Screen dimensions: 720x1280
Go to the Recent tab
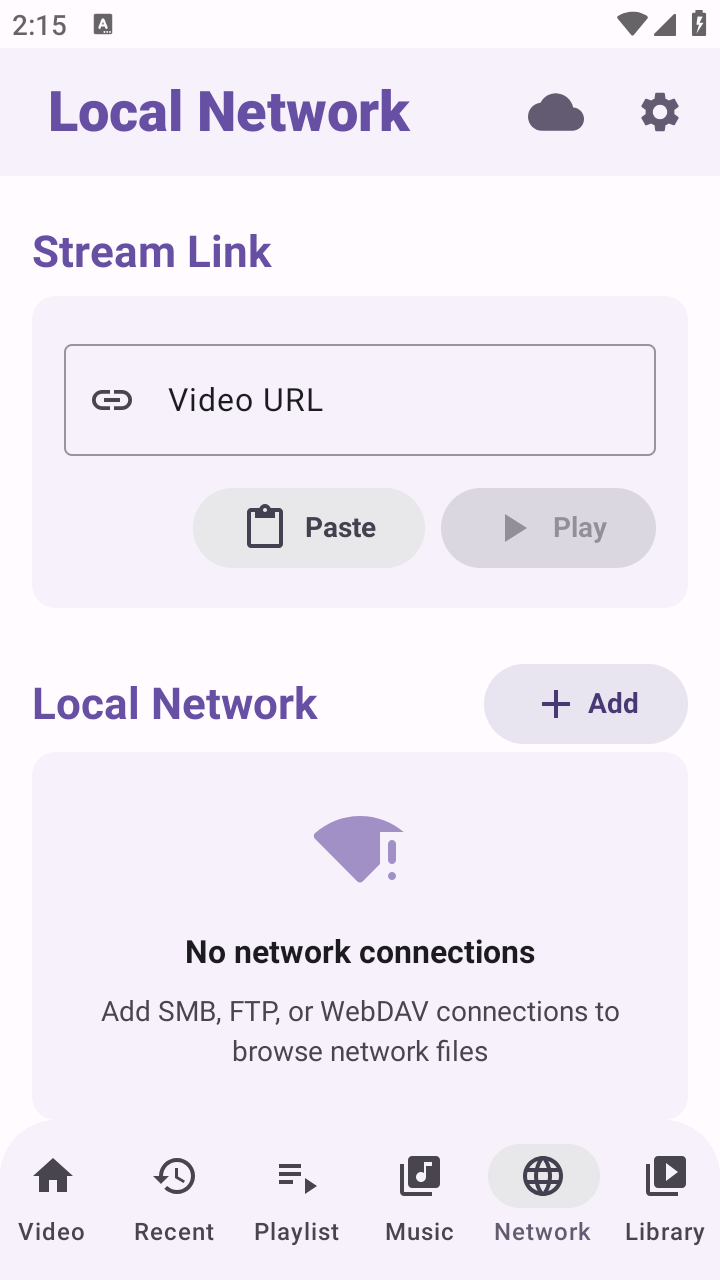click(174, 1198)
